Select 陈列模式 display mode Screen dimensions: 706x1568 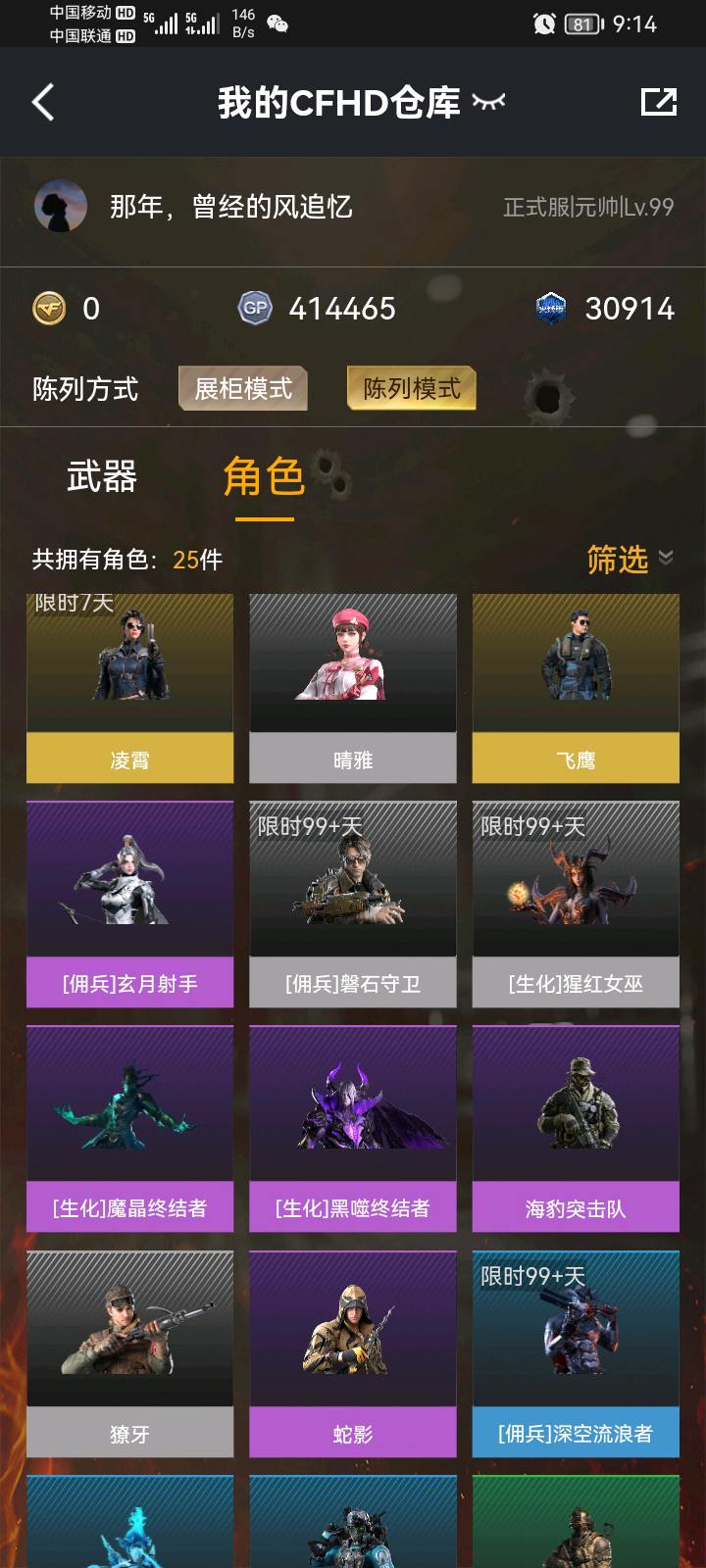[412, 388]
